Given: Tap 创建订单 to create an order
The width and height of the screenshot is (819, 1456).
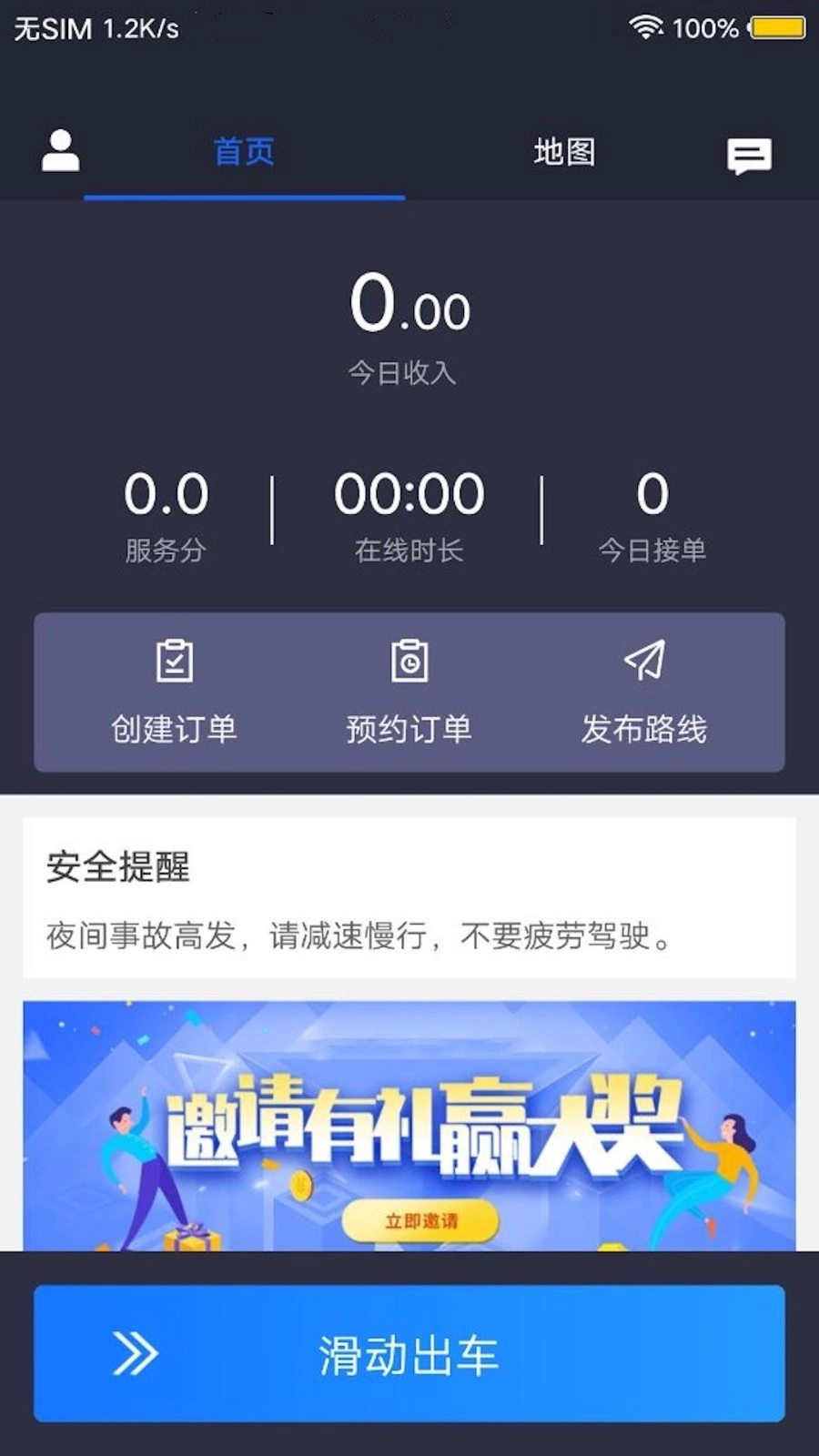Looking at the screenshot, I should click(x=174, y=693).
